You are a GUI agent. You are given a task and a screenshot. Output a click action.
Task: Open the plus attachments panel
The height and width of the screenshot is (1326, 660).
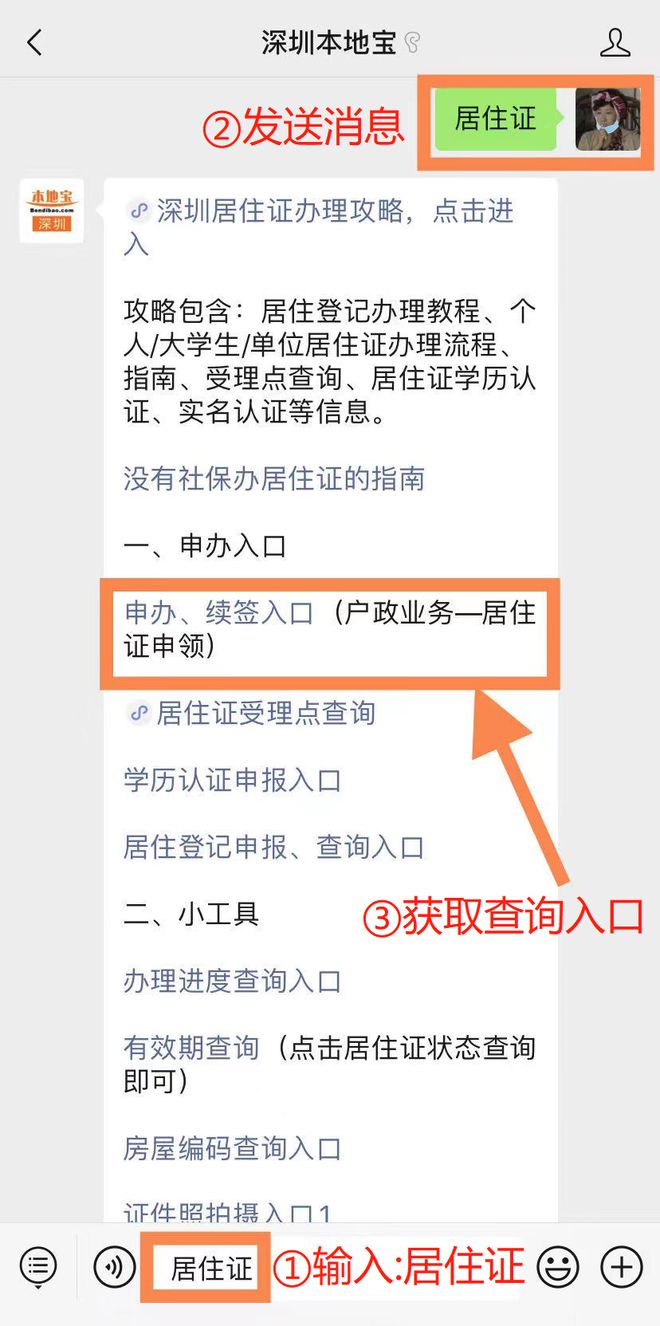click(621, 1267)
